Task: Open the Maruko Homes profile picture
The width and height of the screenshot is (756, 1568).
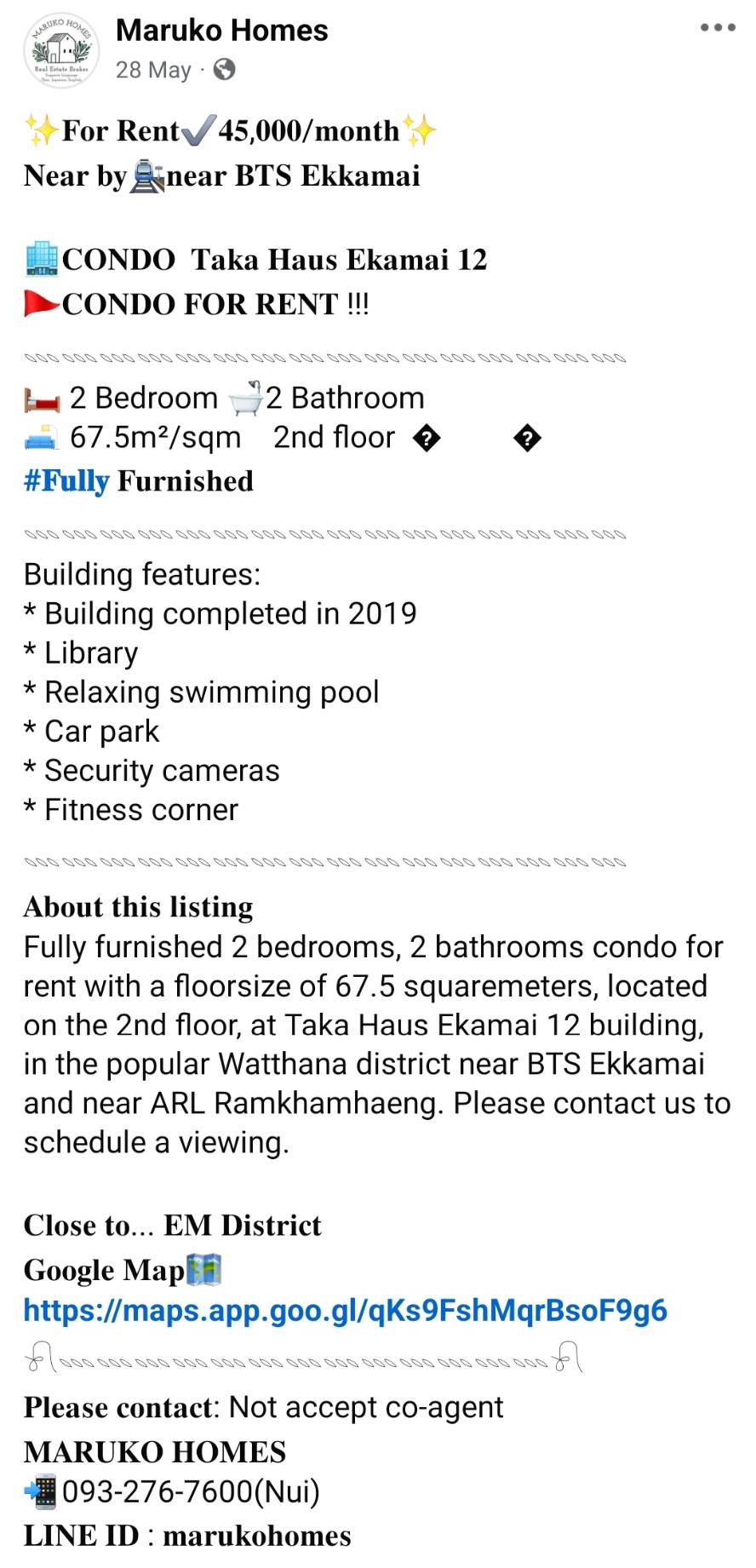Action: (x=60, y=50)
